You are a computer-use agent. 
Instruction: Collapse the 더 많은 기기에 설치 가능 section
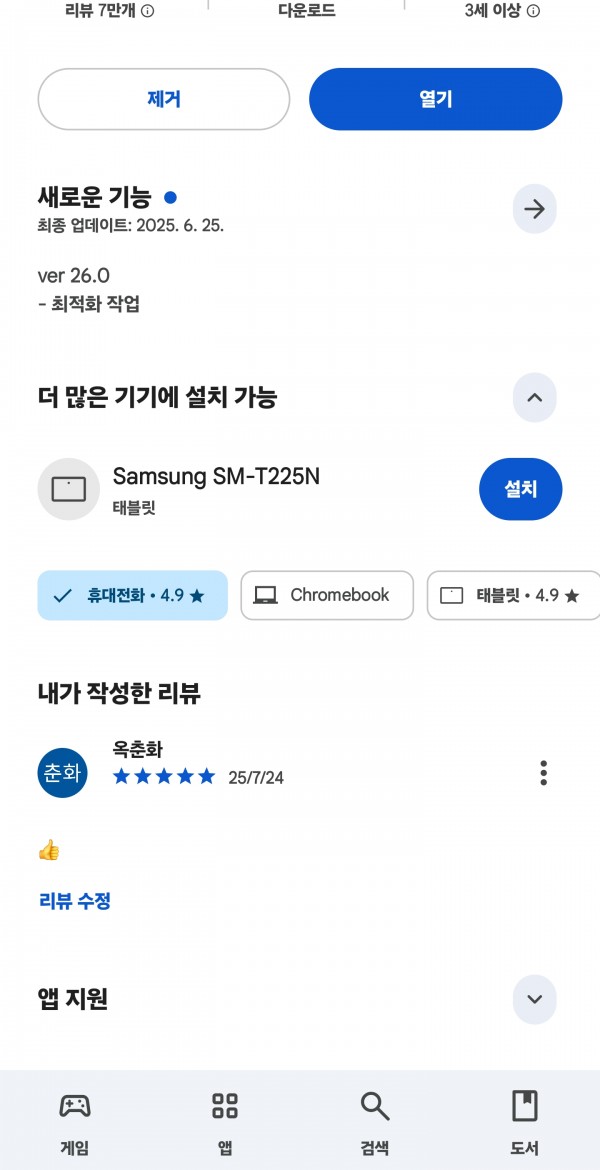534,398
